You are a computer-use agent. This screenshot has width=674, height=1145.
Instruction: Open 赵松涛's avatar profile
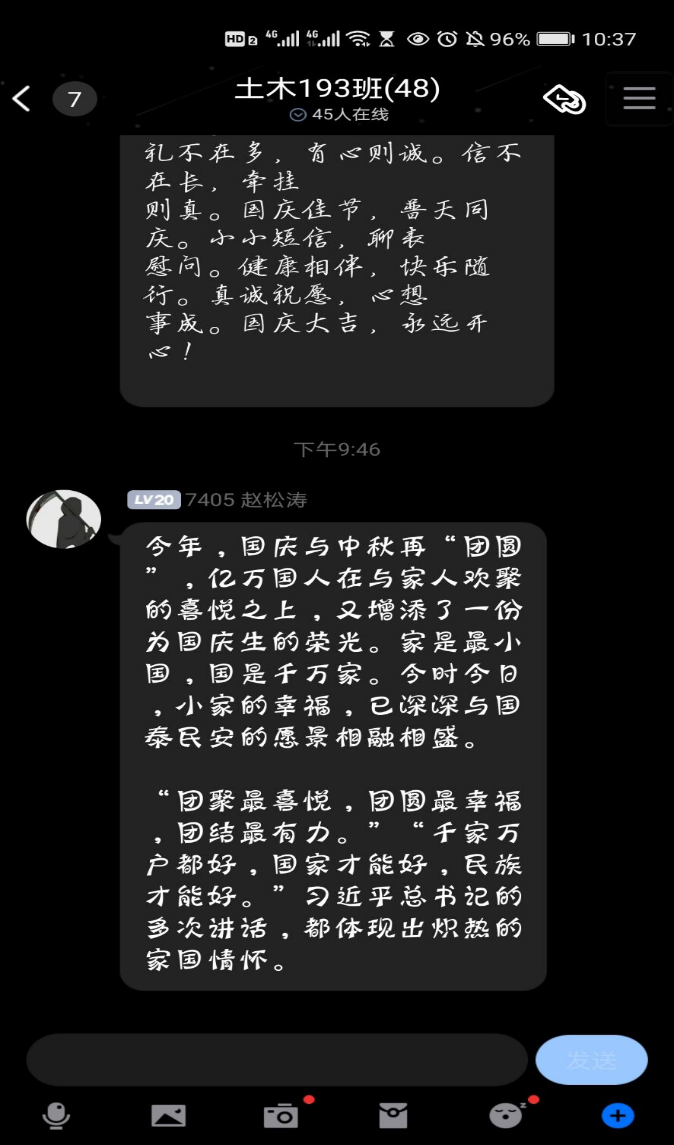point(63,519)
